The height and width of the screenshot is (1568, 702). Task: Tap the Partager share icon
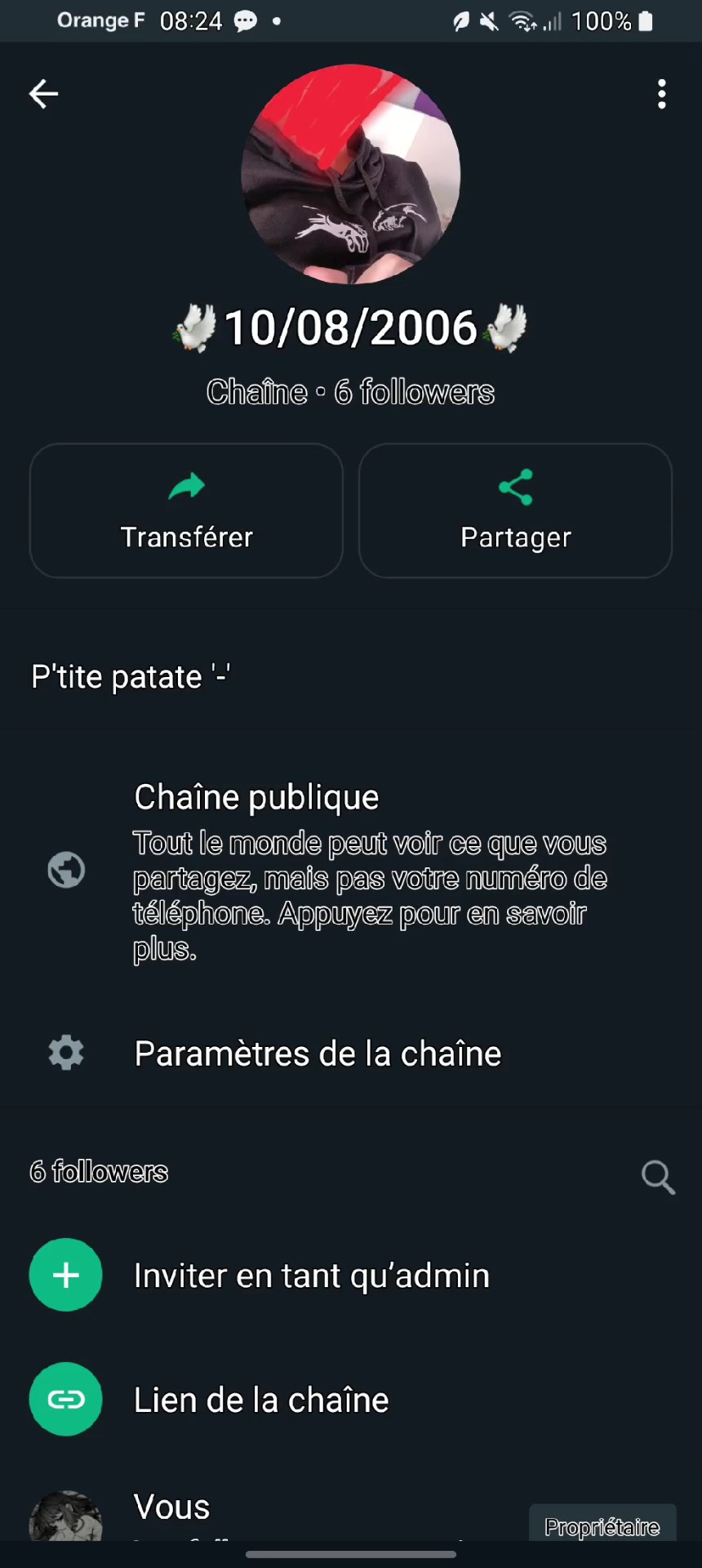point(515,487)
